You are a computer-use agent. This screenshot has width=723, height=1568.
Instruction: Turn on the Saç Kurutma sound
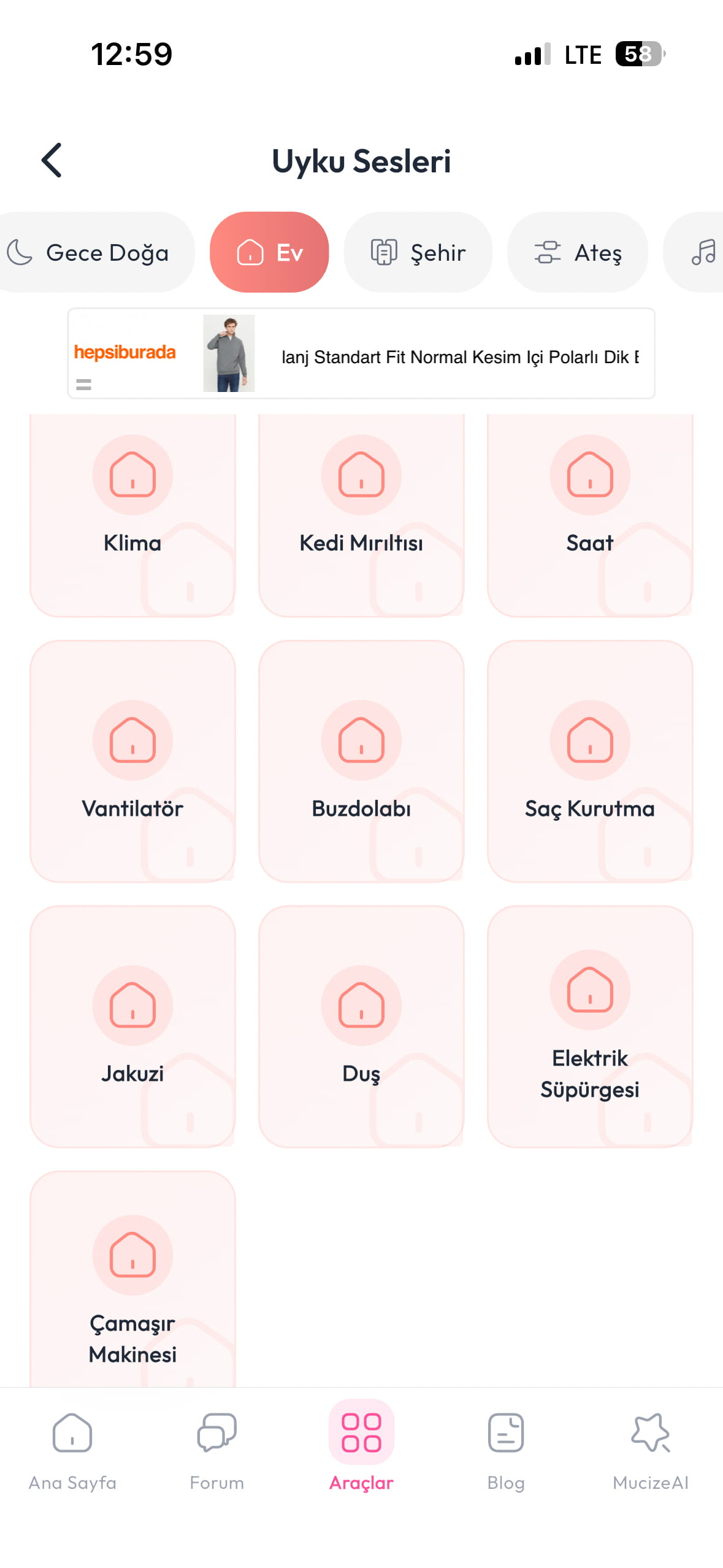[590, 761]
